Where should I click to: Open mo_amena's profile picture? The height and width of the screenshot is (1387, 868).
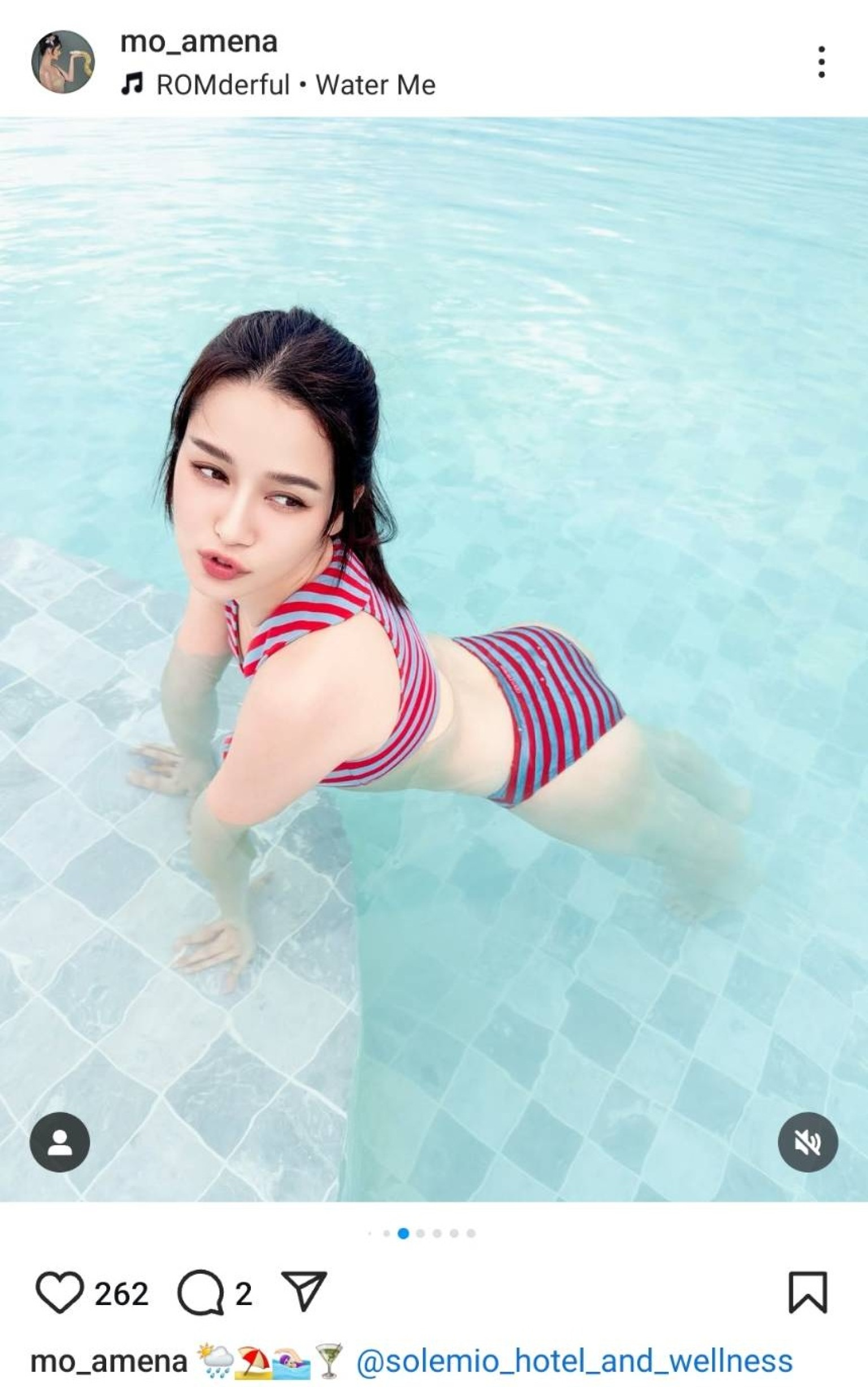tap(63, 62)
